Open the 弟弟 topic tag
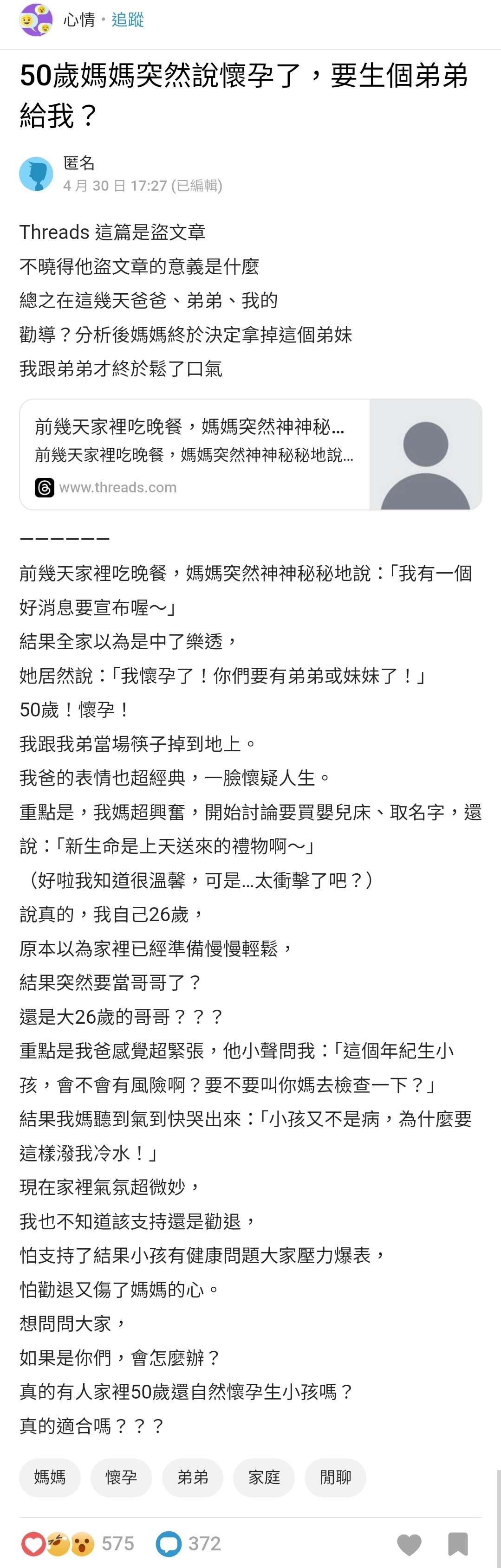The image size is (501, 1568). pos(192,1477)
